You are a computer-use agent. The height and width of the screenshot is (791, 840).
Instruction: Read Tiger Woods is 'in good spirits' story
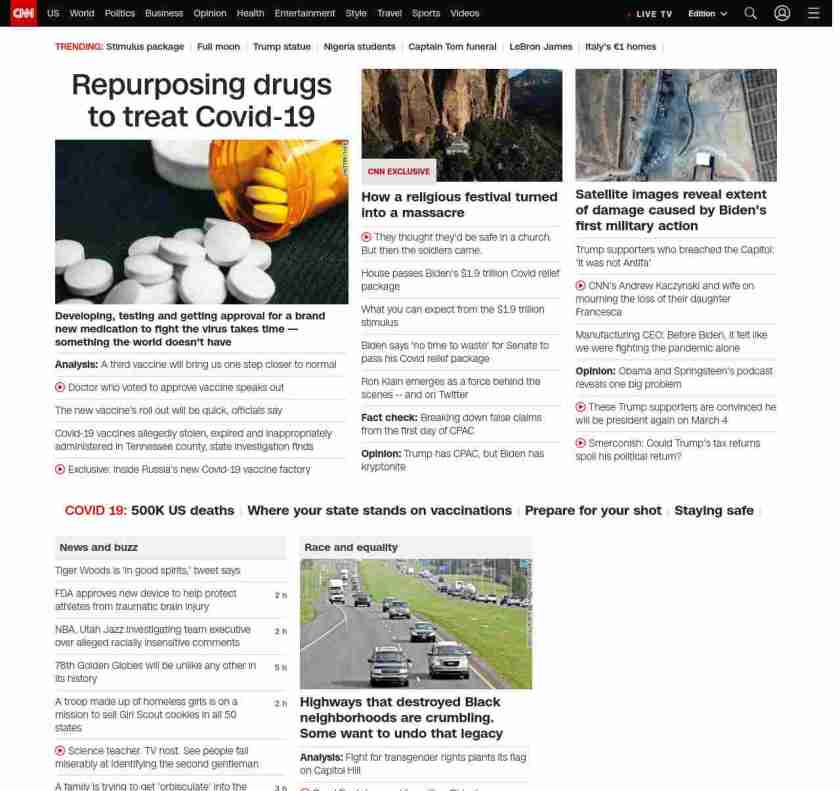147,570
